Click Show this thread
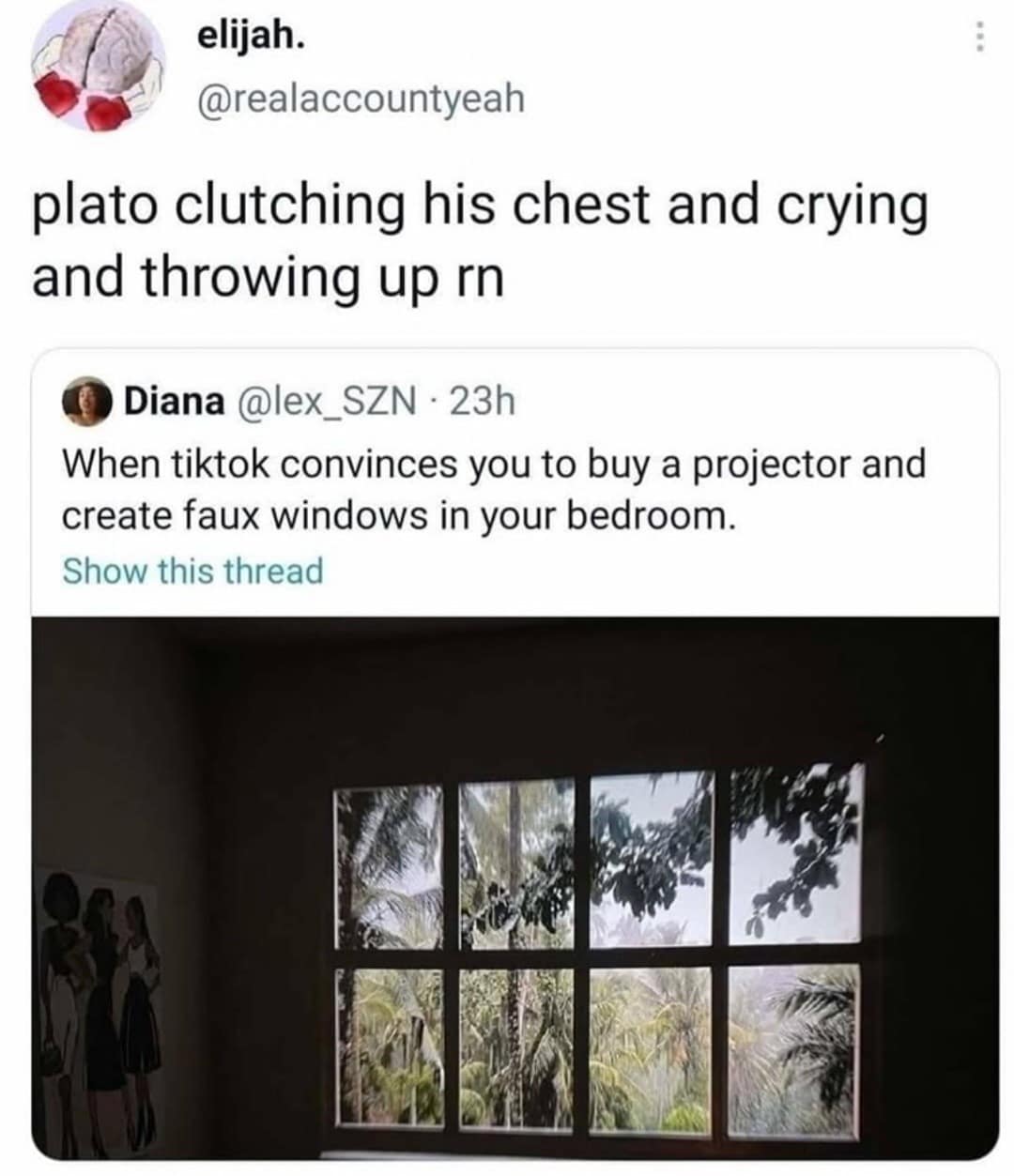1014x1176 pixels. (x=192, y=570)
